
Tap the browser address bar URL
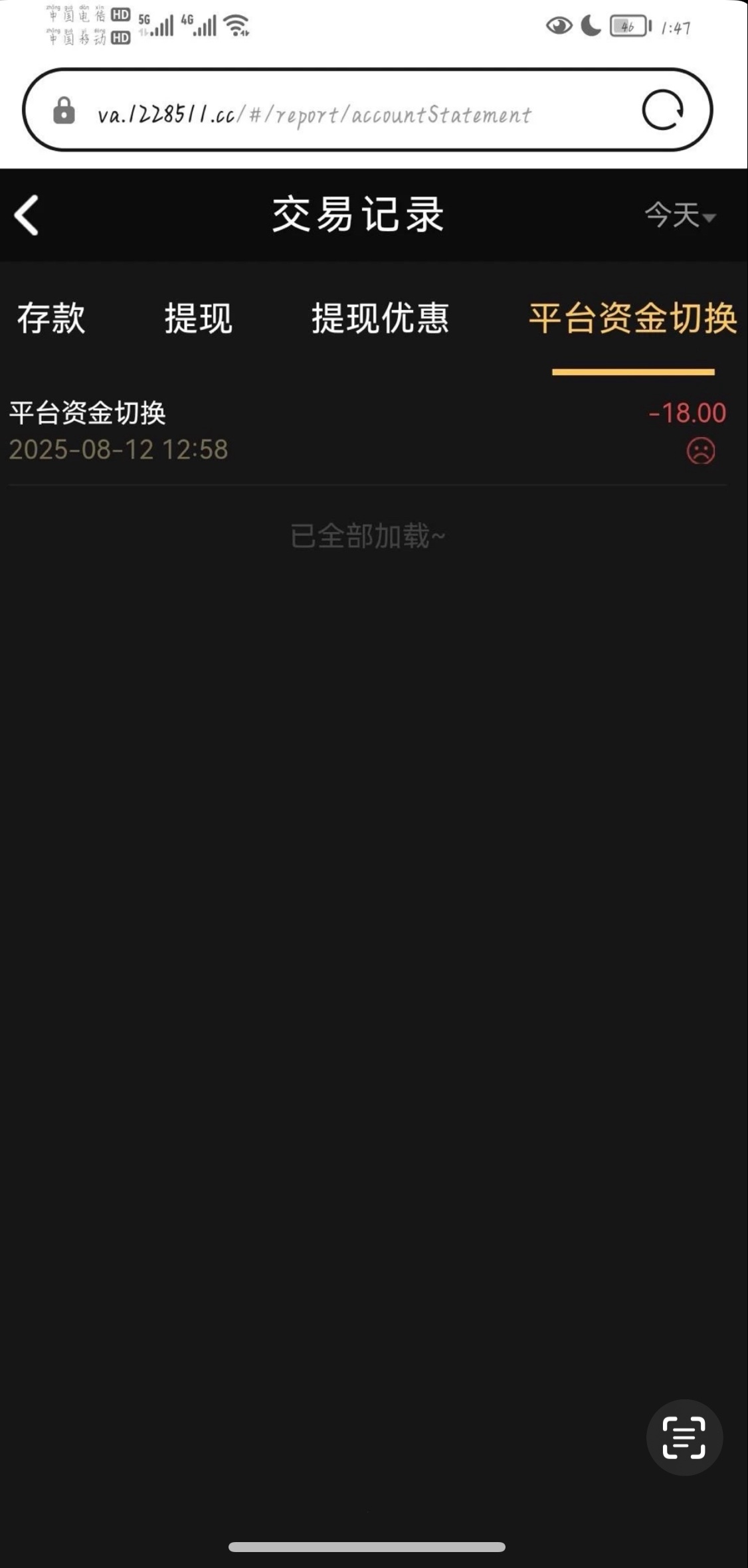pos(314,114)
